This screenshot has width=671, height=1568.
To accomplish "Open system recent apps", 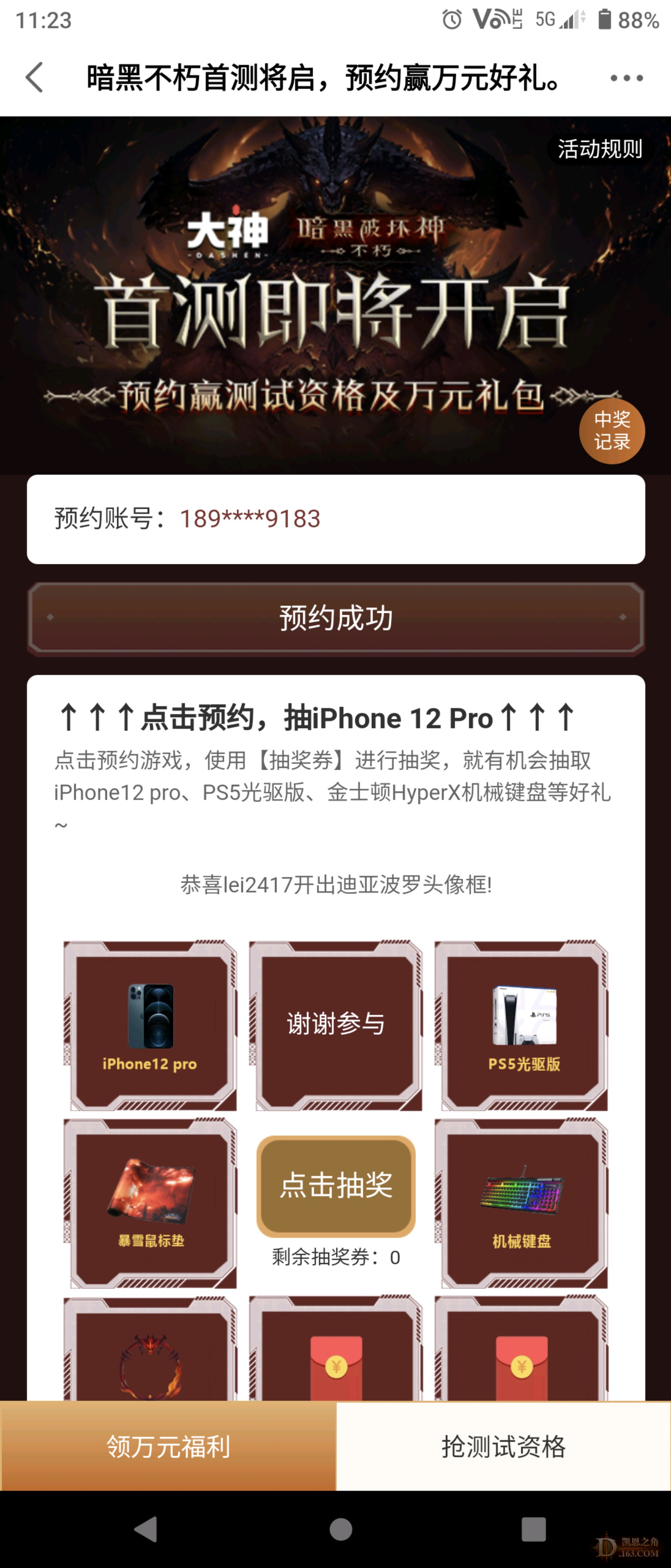I will pyautogui.click(x=533, y=1528).
